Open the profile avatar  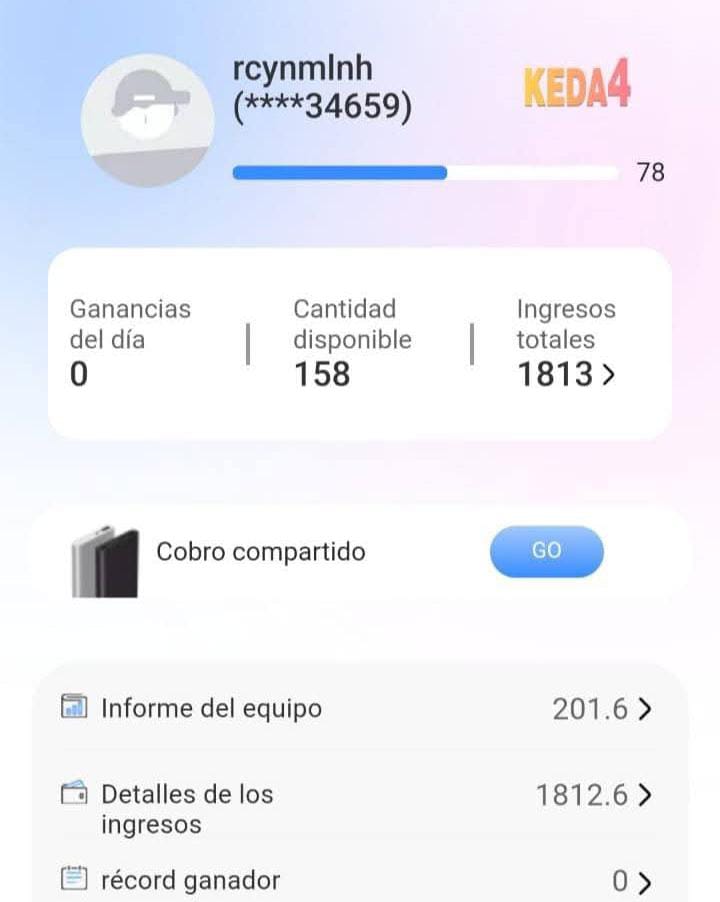click(x=147, y=120)
